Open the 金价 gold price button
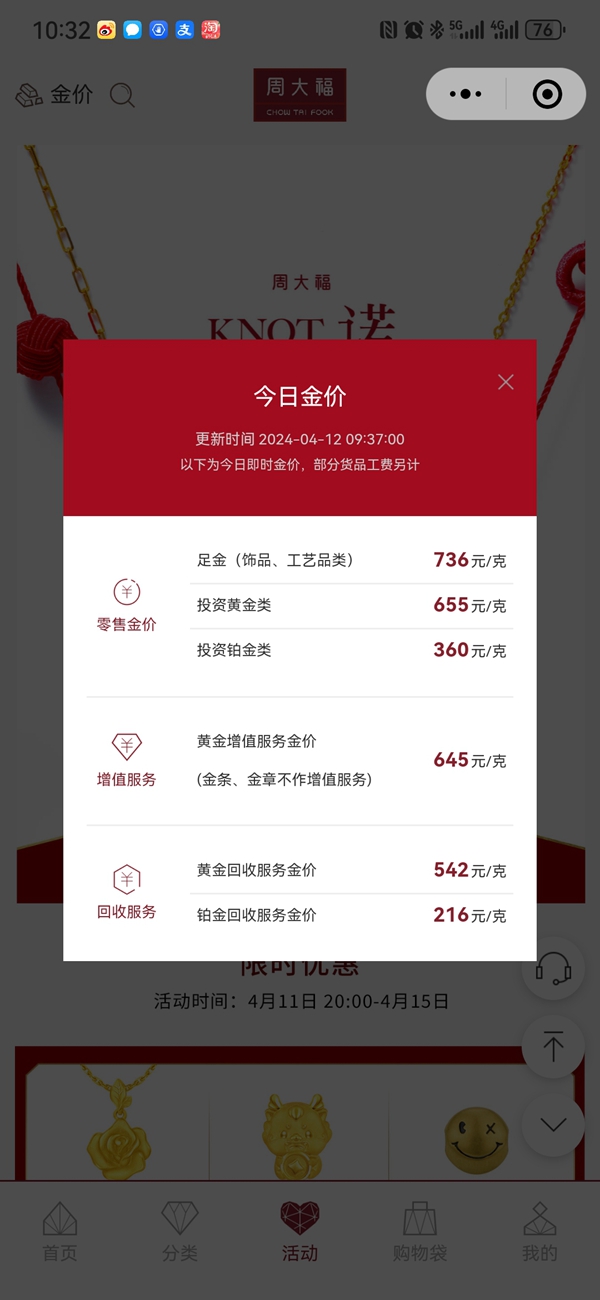The image size is (600, 1300). pyautogui.click(x=55, y=95)
